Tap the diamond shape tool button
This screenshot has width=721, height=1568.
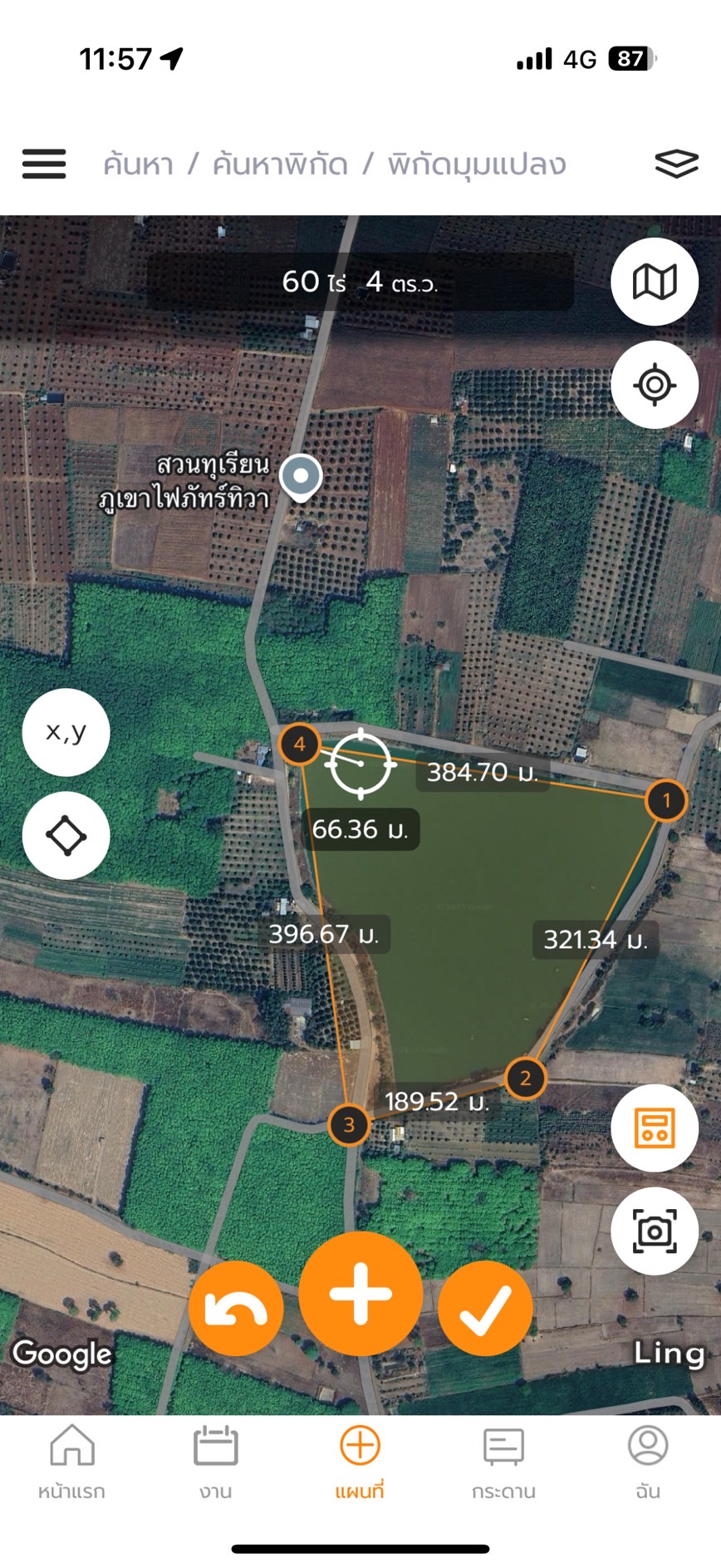point(66,835)
